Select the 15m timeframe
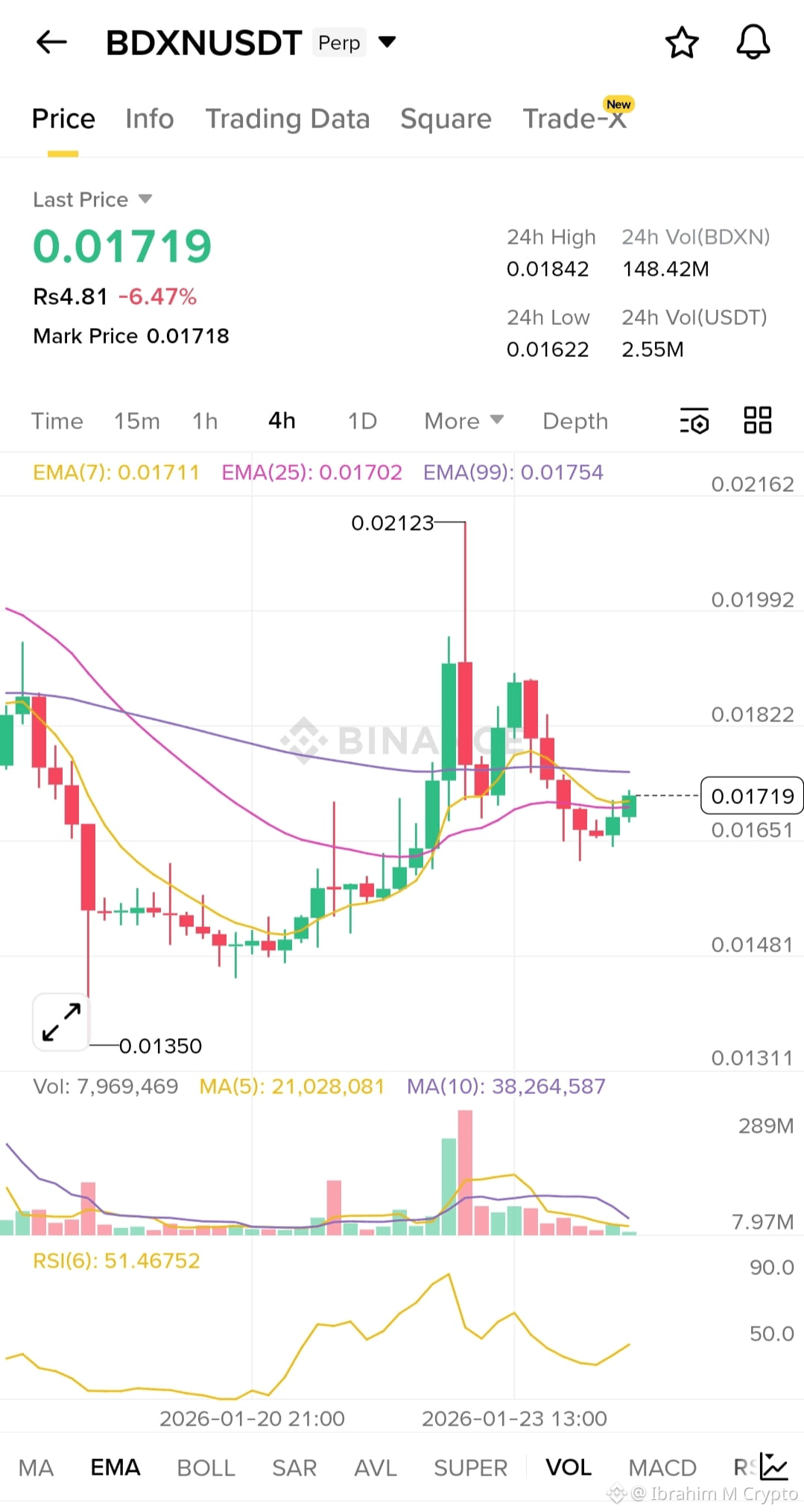Viewport: 804px width, 1512px height. tap(136, 421)
